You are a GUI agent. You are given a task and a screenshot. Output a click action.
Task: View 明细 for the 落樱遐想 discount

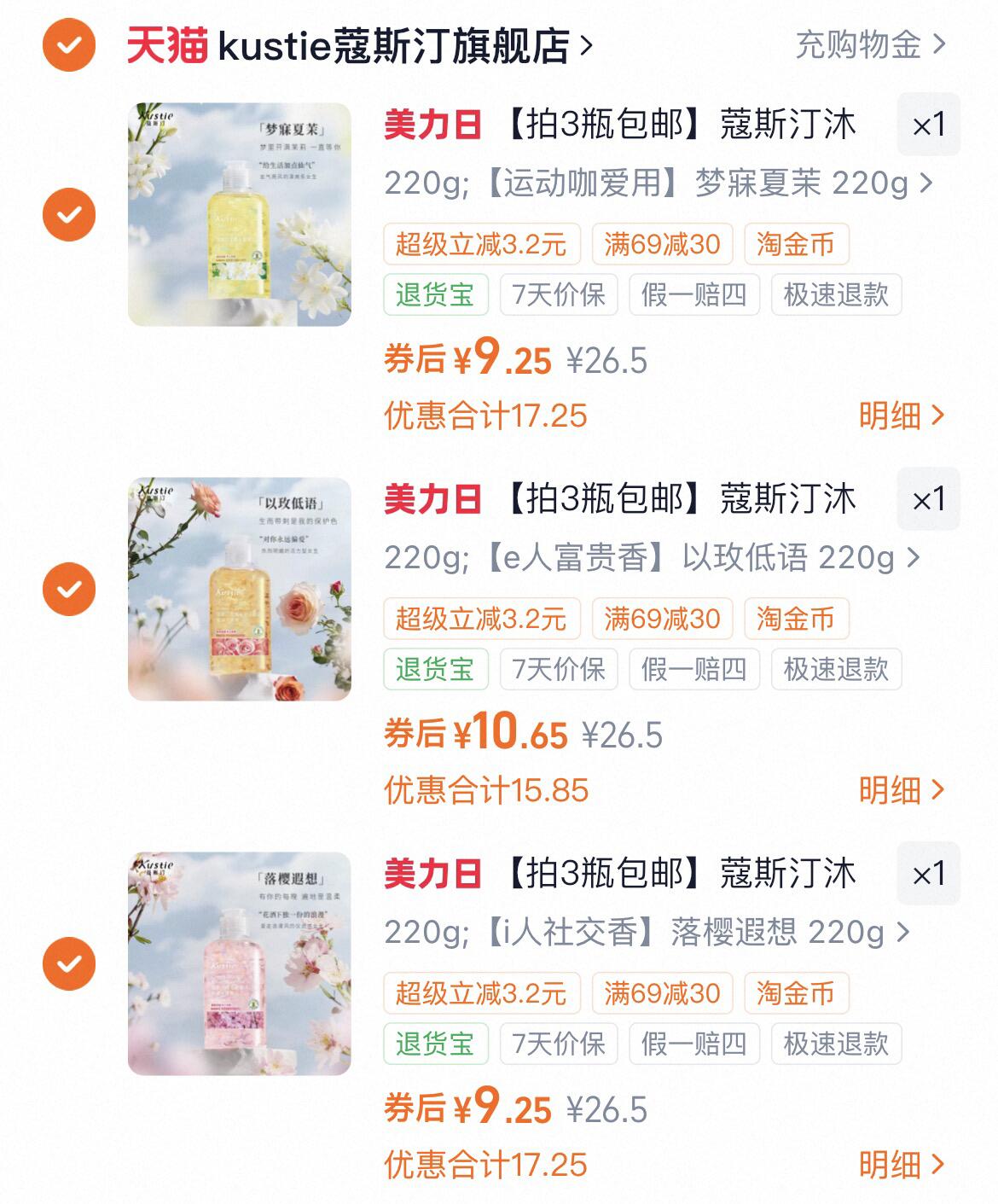pos(901,1166)
